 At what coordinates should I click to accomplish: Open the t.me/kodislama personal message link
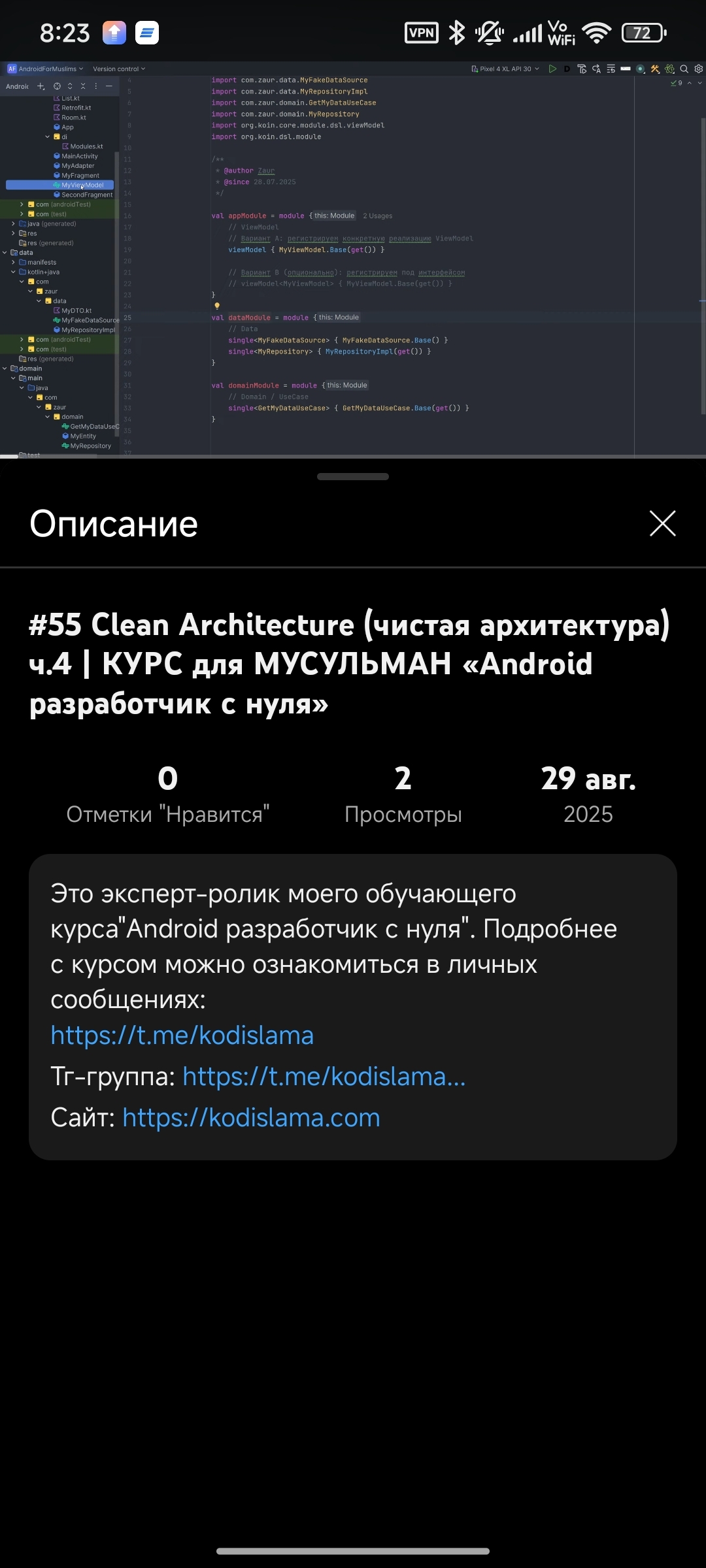click(x=182, y=1036)
